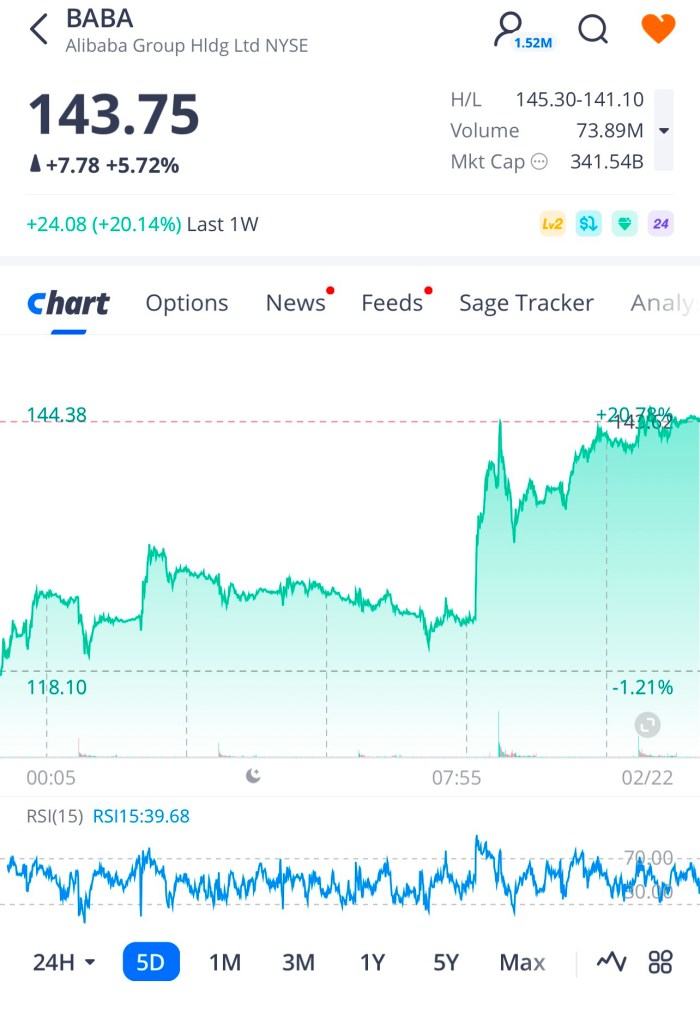The height and width of the screenshot is (1023, 700).
Task: Remove BABA from favorites via heart icon
Action: point(658,29)
